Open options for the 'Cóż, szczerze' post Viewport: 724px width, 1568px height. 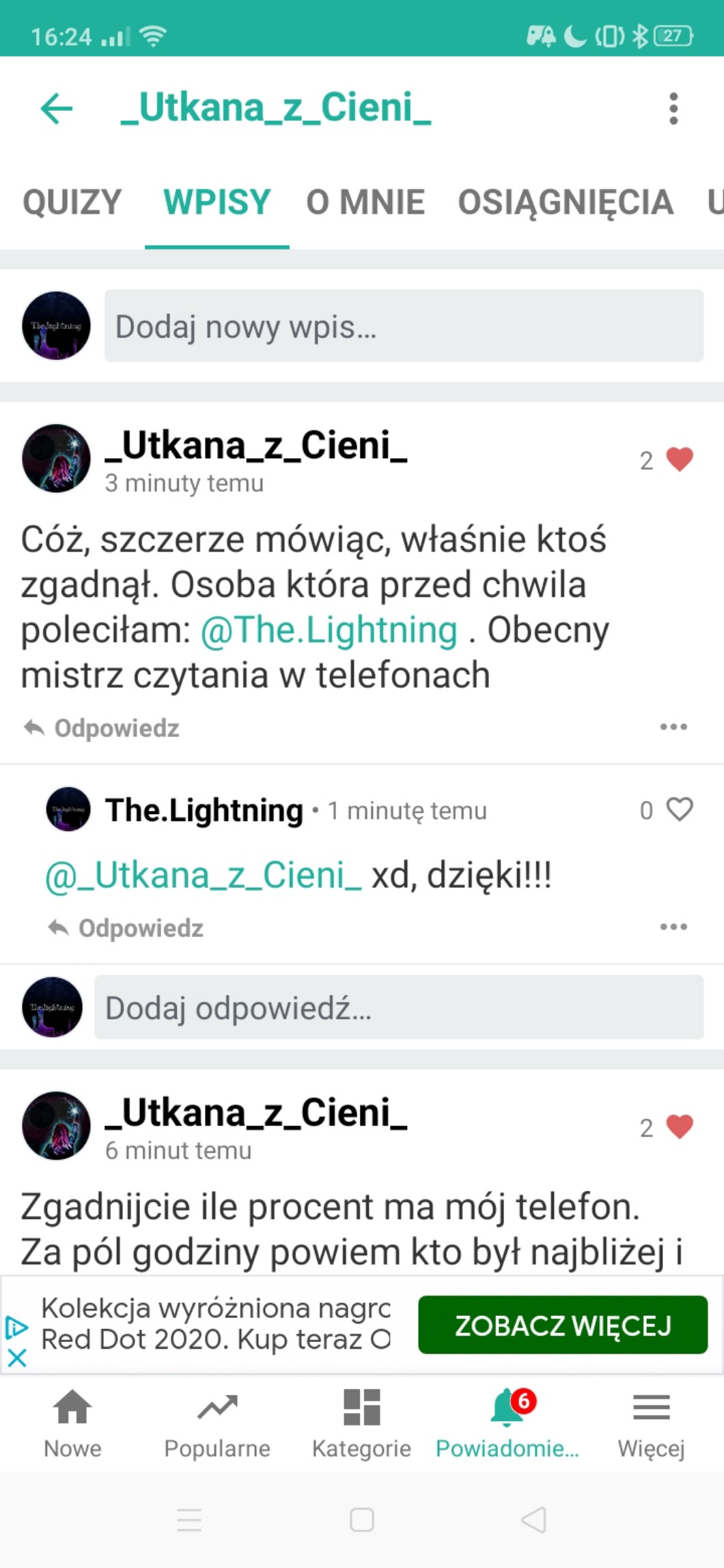tap(673, 727)
